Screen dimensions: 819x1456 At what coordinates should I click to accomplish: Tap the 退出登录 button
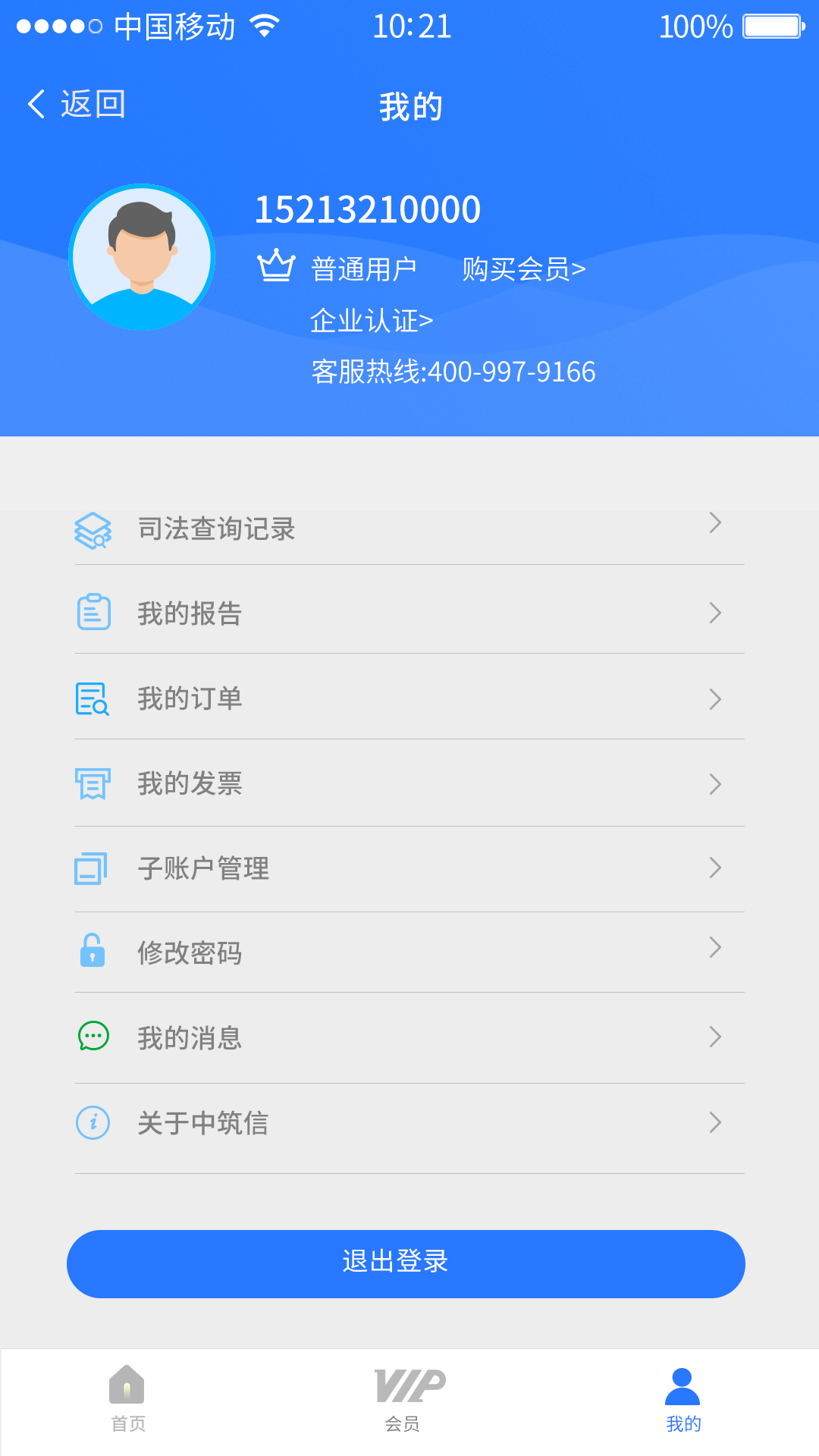406,1263
